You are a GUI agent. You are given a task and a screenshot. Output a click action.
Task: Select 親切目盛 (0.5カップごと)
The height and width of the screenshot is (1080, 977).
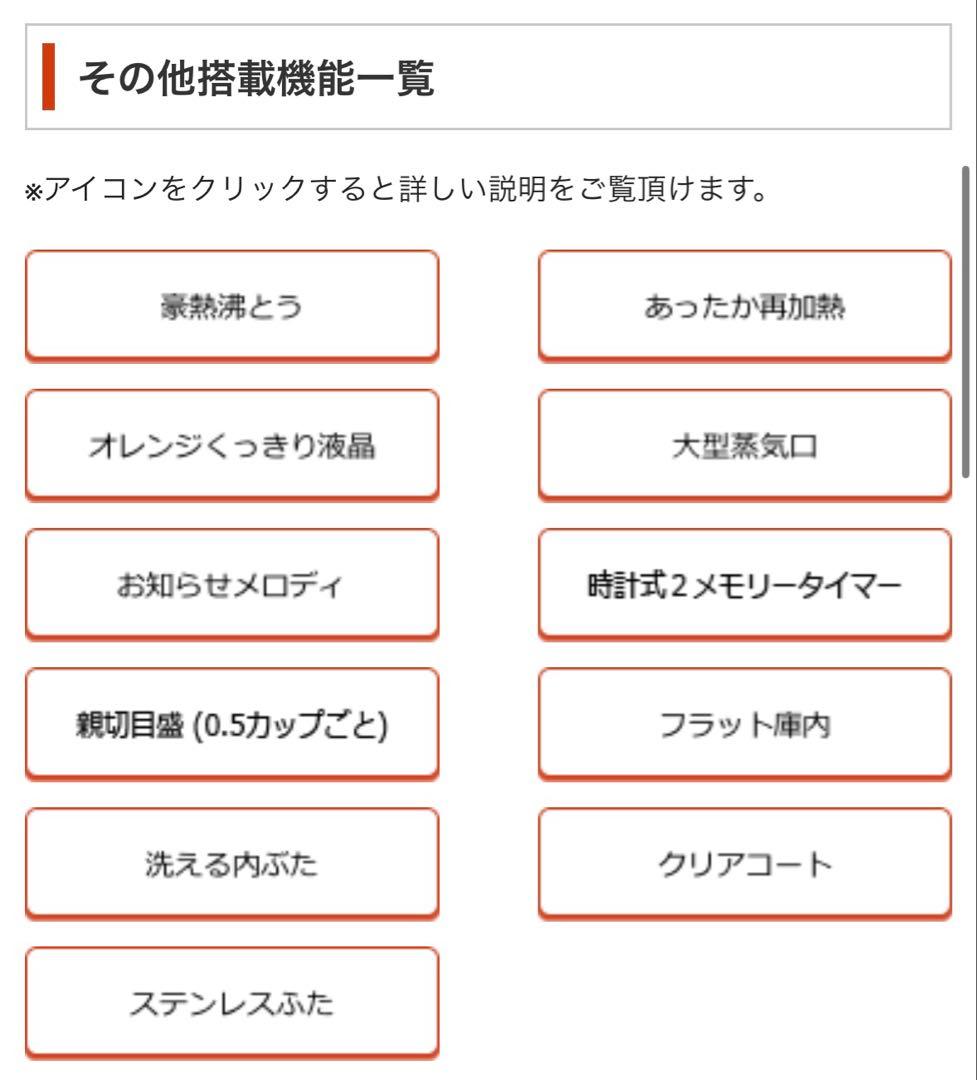click(x=232, y=722)
